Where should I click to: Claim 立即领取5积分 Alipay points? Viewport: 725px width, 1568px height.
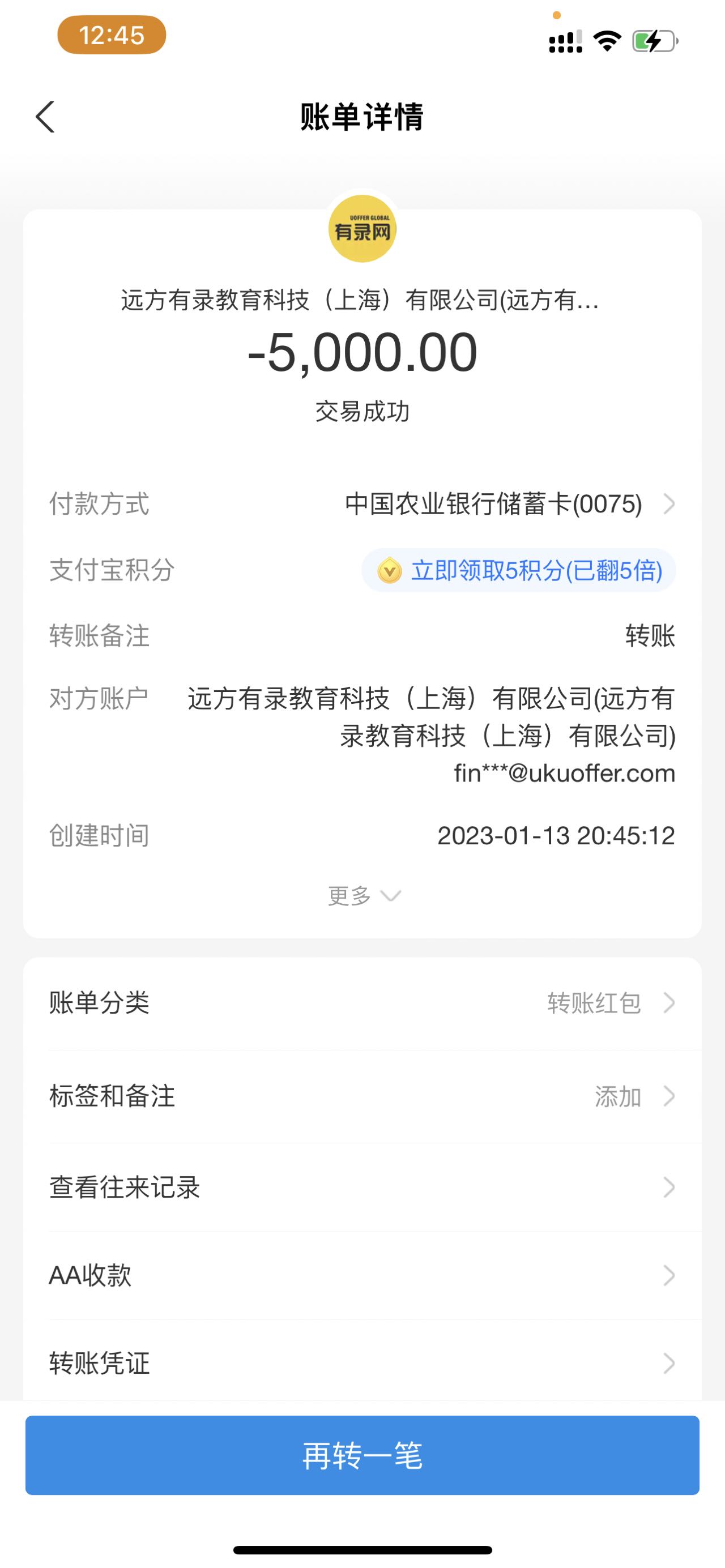pos(519,570)
